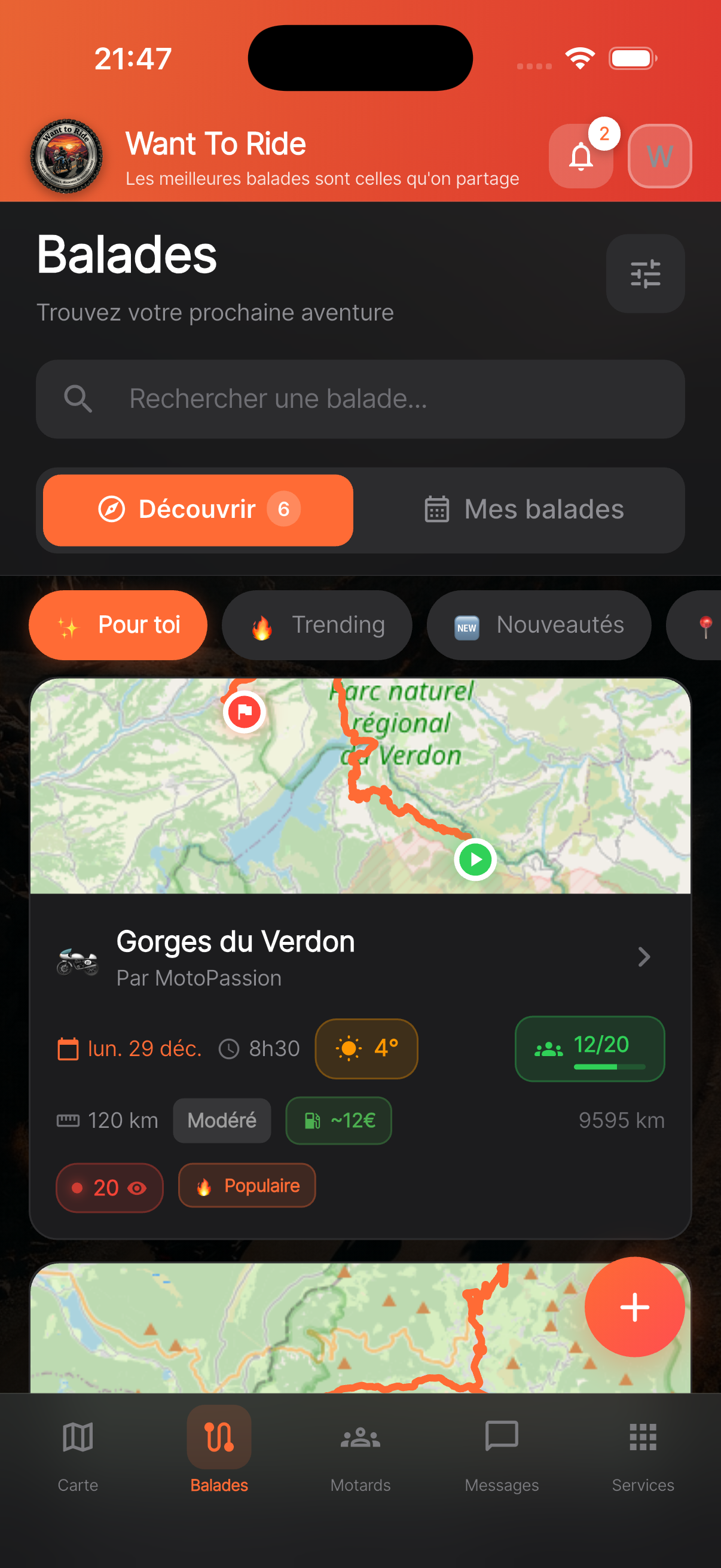This screenshot has height=1568, width=721.
Task: Keep the Pour toi filter selected
Action: click(117, 624)
